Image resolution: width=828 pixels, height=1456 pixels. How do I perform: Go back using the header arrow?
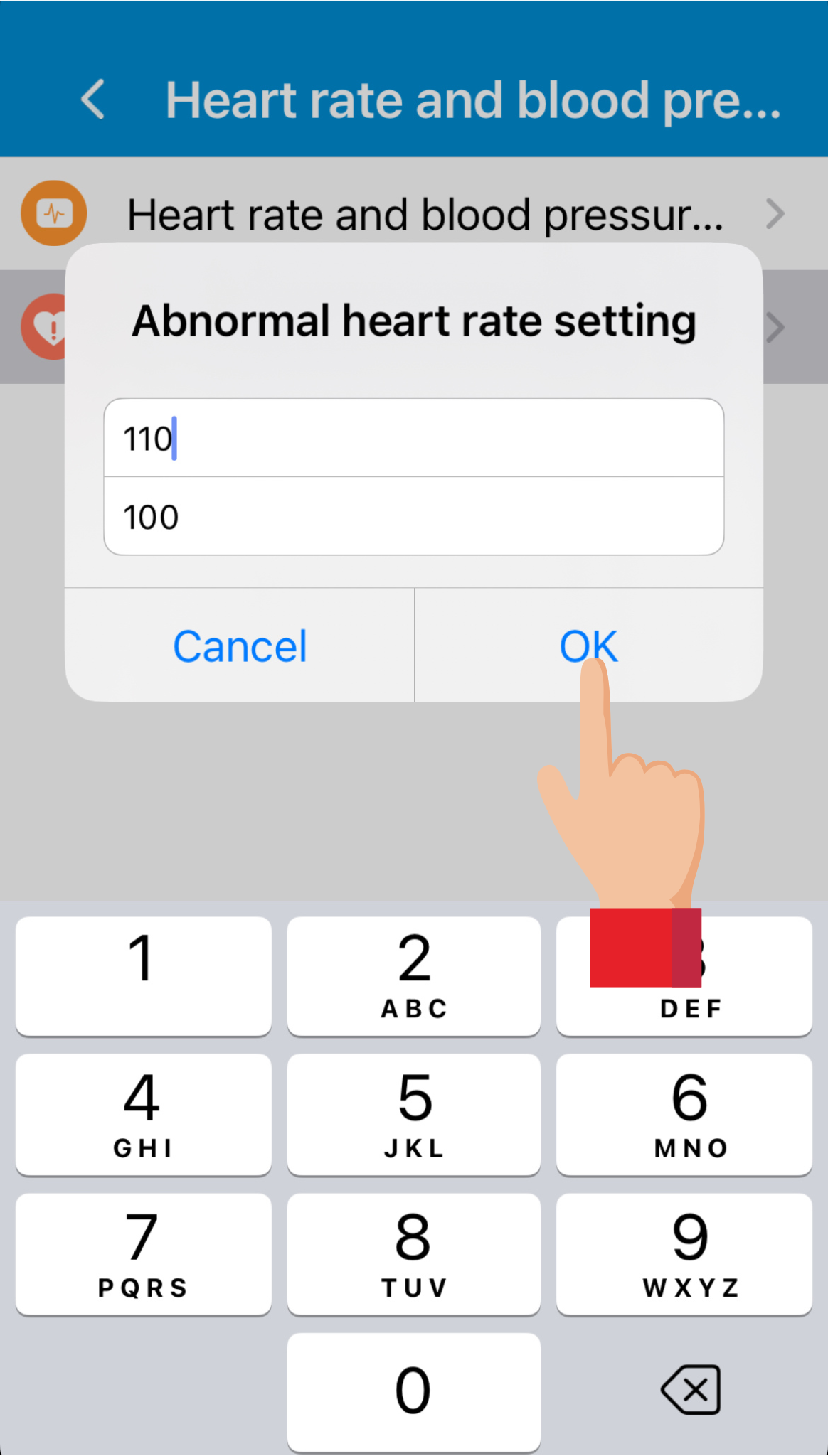click(93, 100)
